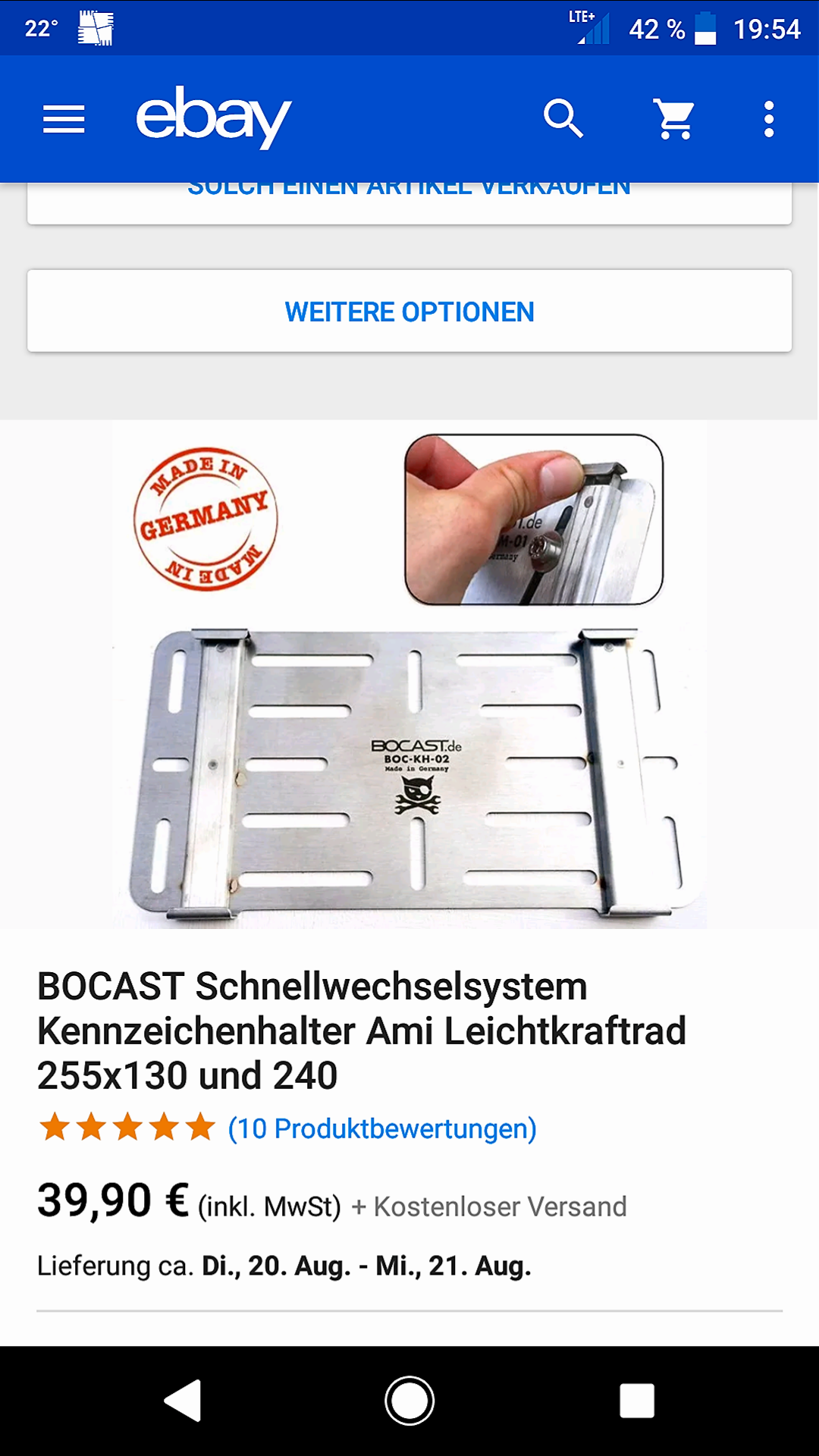Screen dimensions: 819x1456
Task: Show recent apps via the square button
Action: pyautogui.click(x=637, y=1400)
